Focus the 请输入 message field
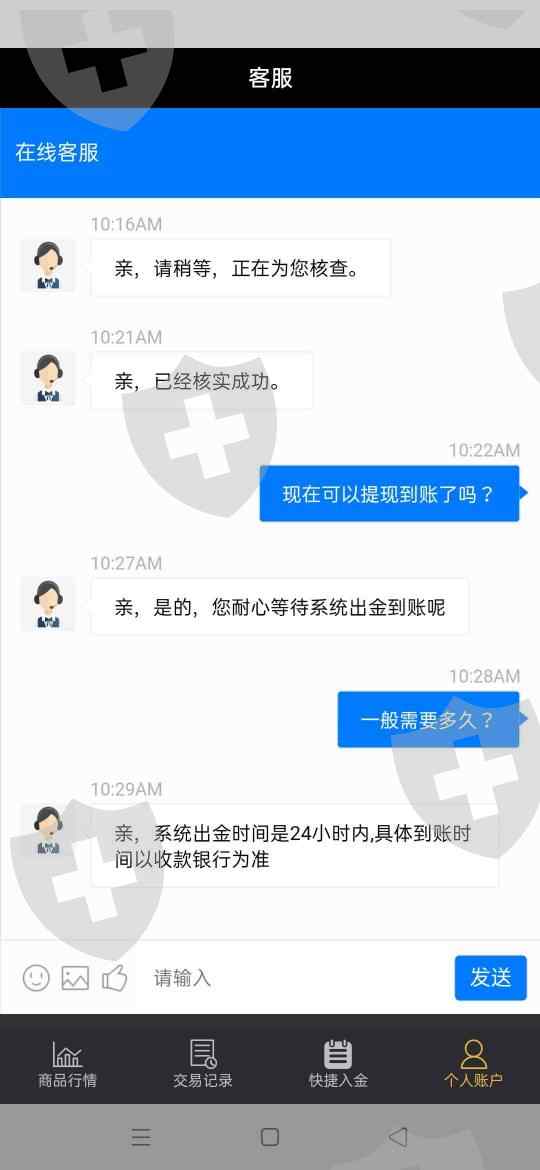 (x=295, y=977)
